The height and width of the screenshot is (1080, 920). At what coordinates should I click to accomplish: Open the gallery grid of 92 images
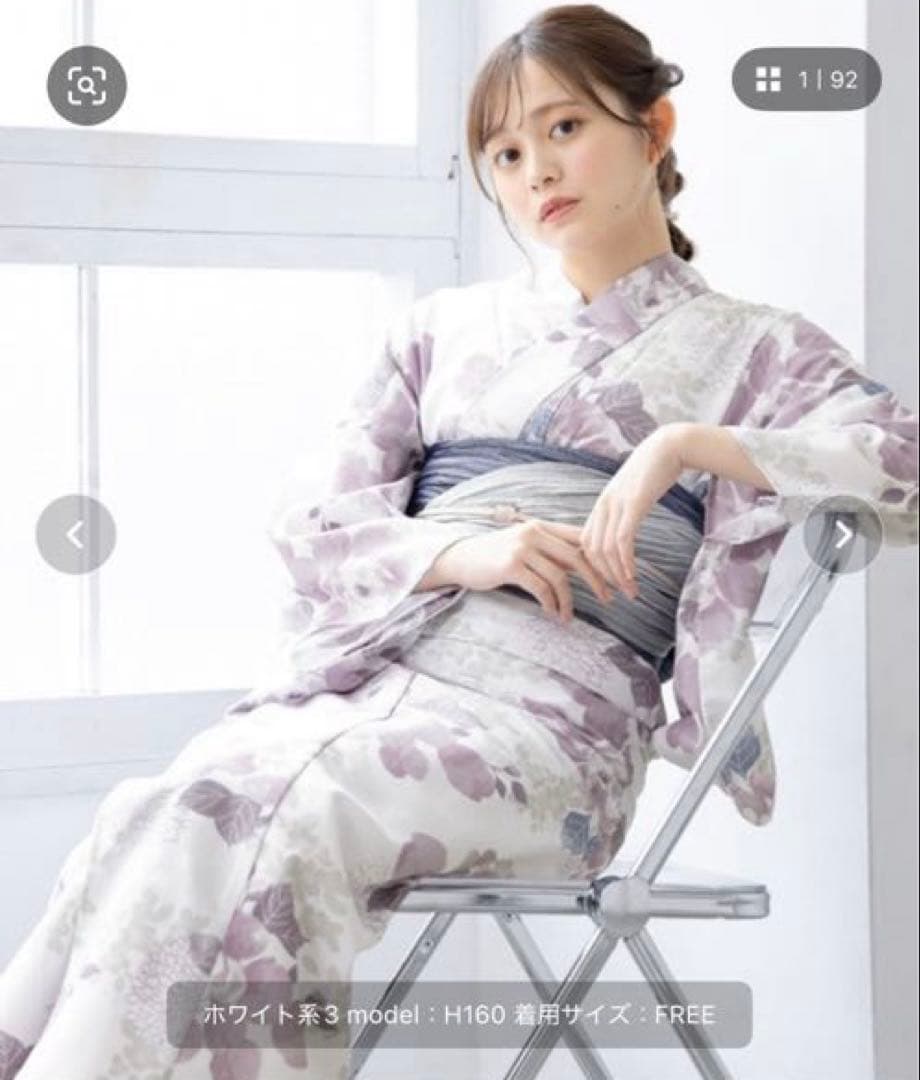(x=807, y=79)
